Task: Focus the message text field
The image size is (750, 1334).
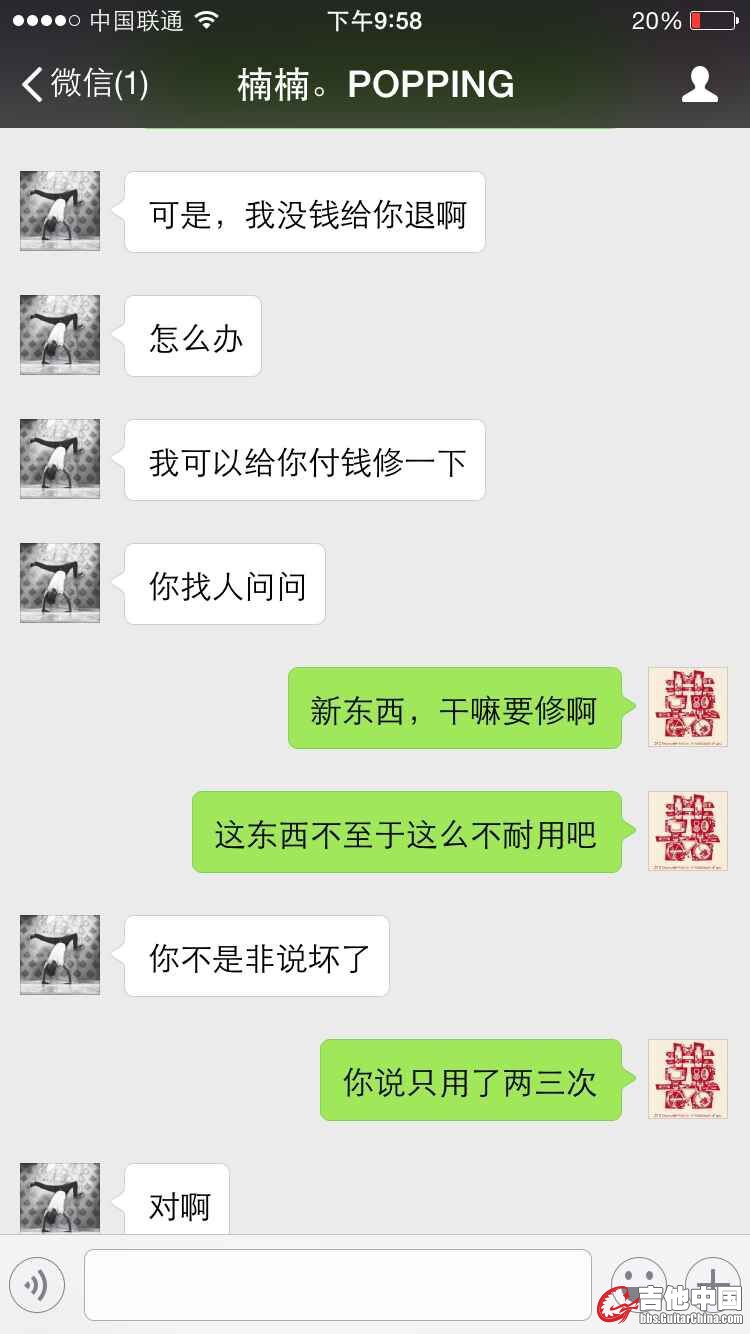Action: [337, 1284]
